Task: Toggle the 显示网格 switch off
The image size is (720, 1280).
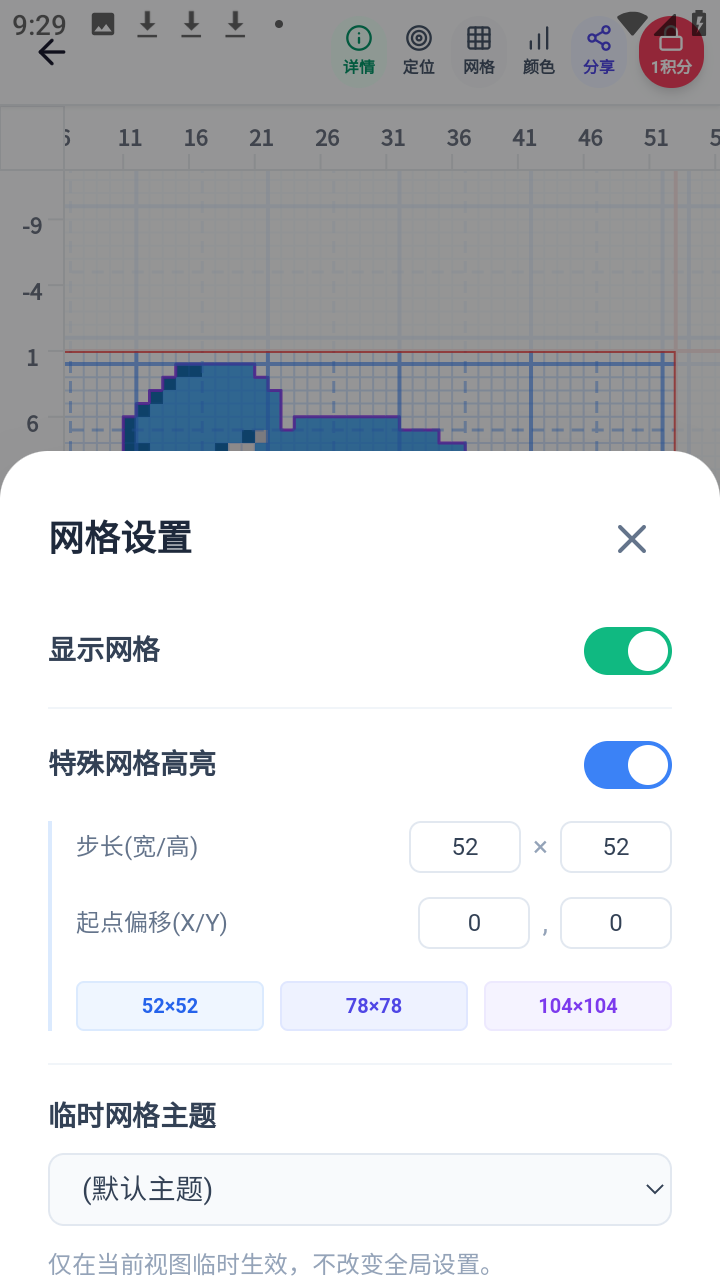Action: (x=627, y=651)
